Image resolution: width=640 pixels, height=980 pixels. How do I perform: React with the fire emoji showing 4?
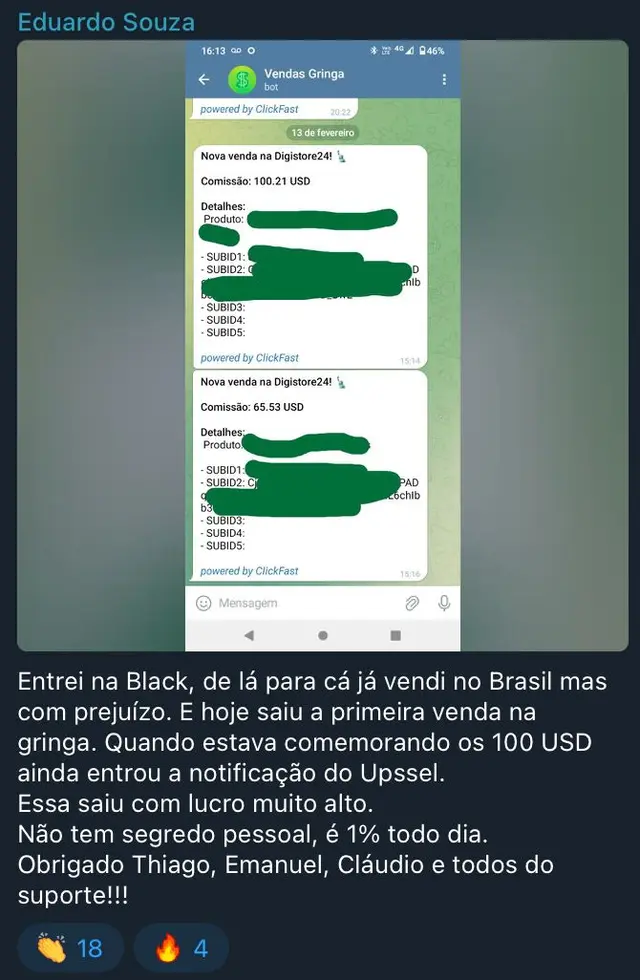[x=181, y=947]
